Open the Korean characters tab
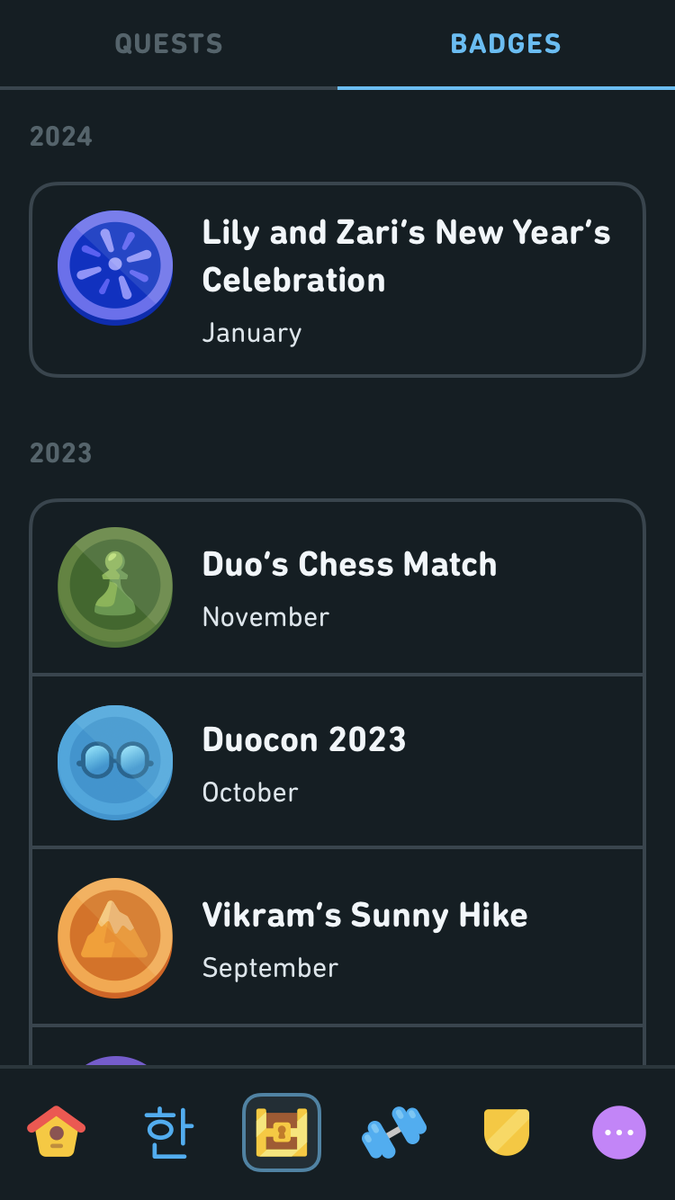The height and width of the screenshot is (1200, 675). point(168,1132)
